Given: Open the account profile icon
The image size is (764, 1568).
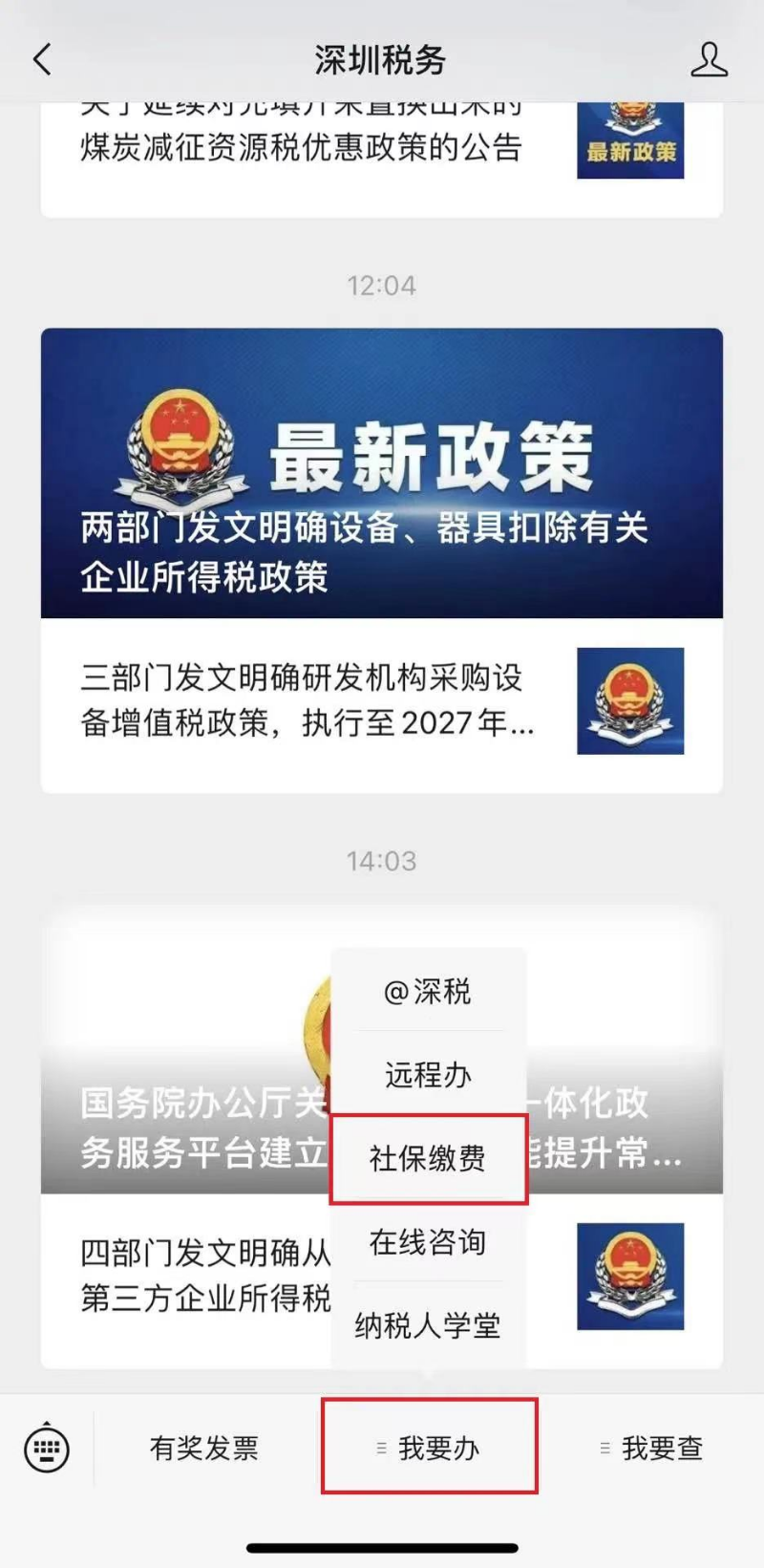Looking at the screenshot, I should pos(709,60).
